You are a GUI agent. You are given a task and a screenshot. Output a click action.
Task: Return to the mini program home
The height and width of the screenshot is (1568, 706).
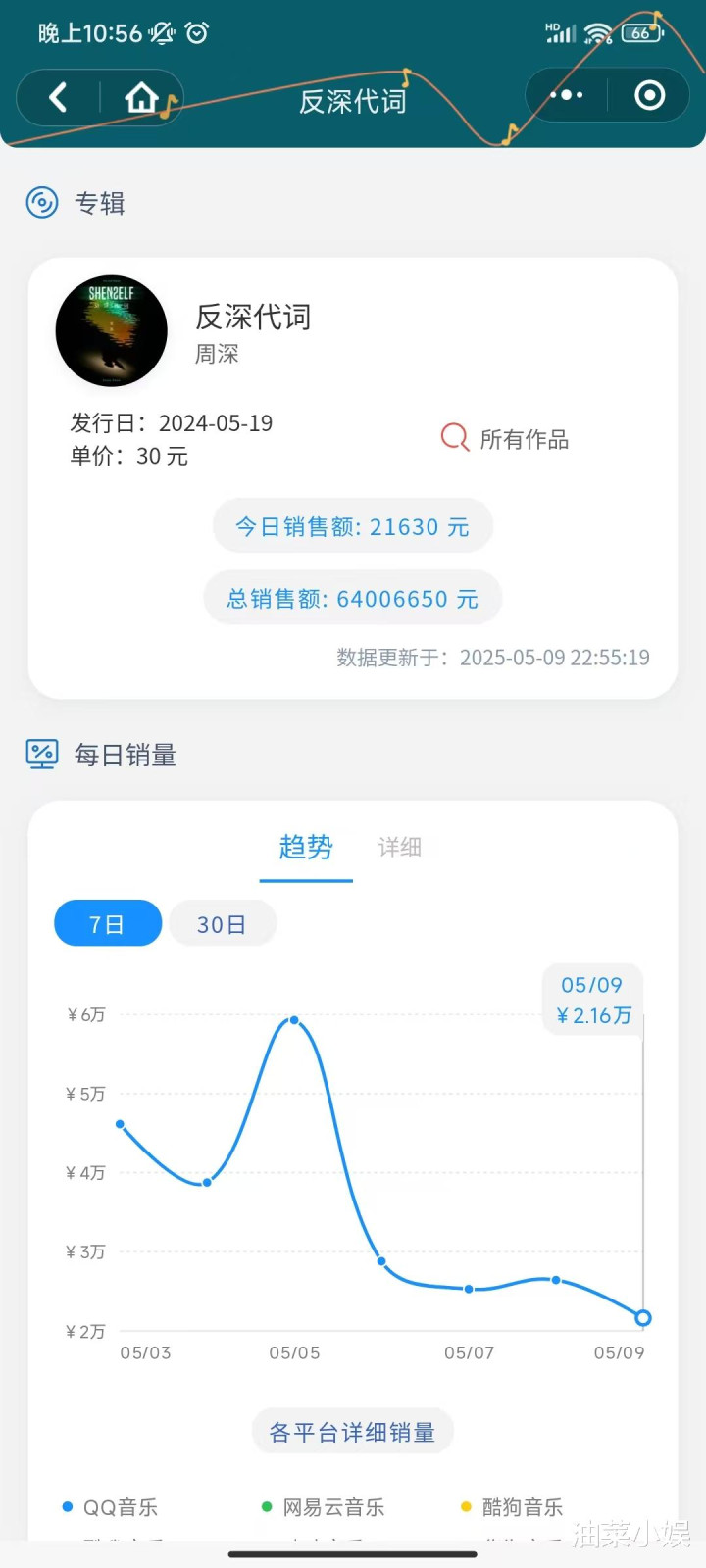(x=142, y=97)
